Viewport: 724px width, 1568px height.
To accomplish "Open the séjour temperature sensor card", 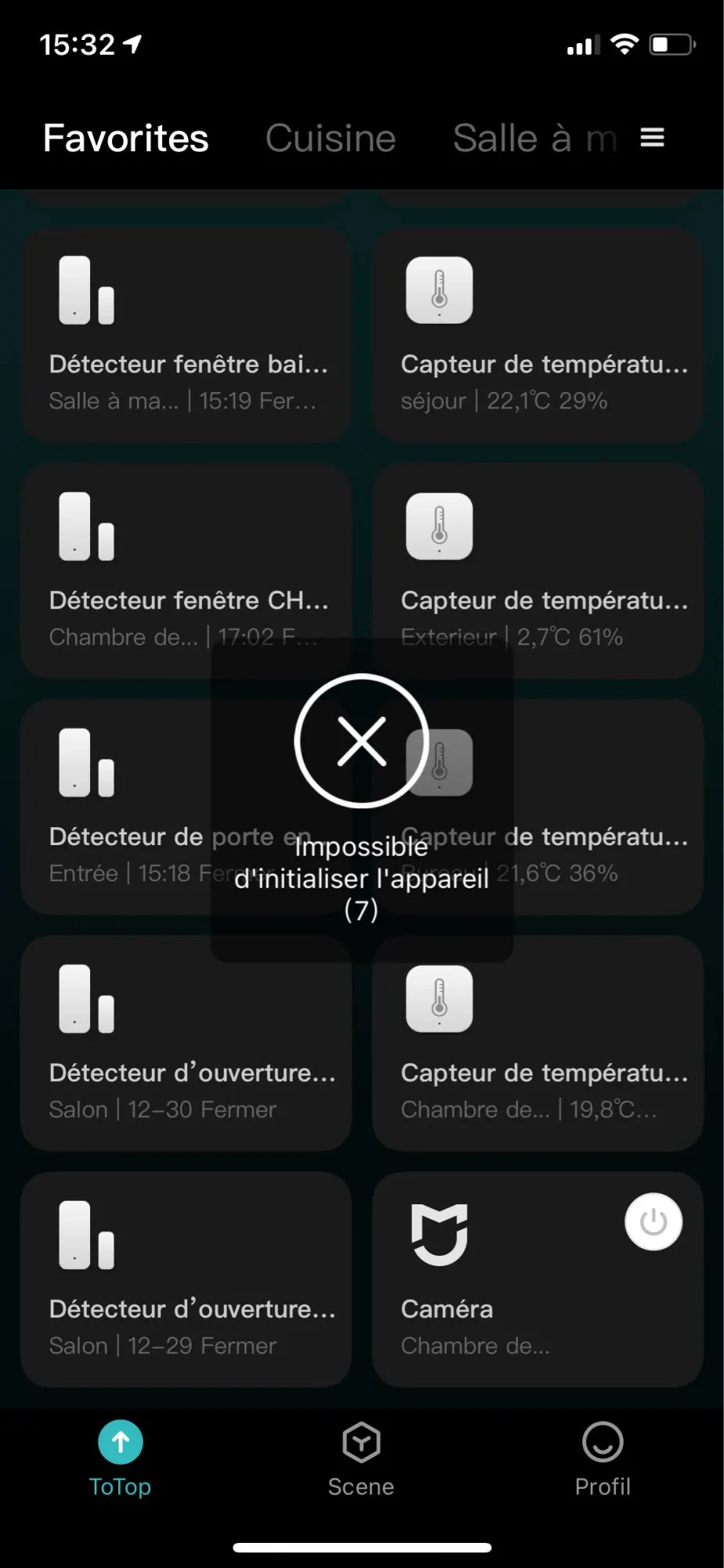I will point(538,336).
